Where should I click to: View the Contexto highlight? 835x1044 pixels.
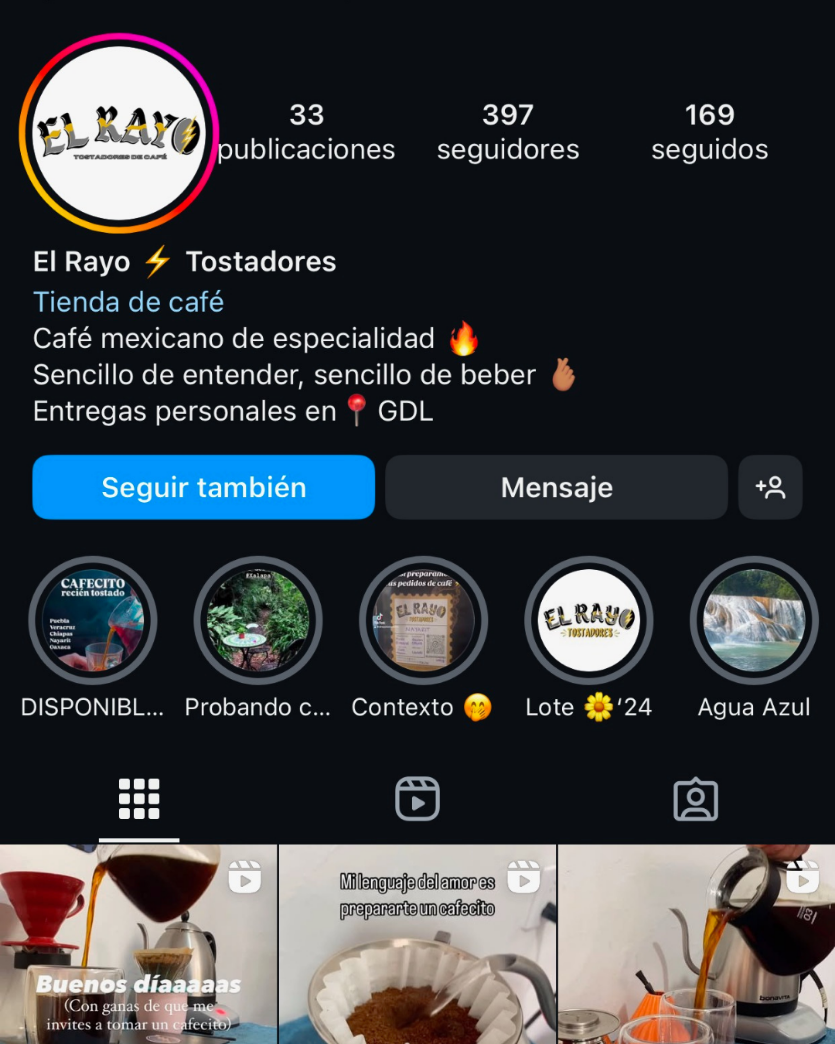423,621
